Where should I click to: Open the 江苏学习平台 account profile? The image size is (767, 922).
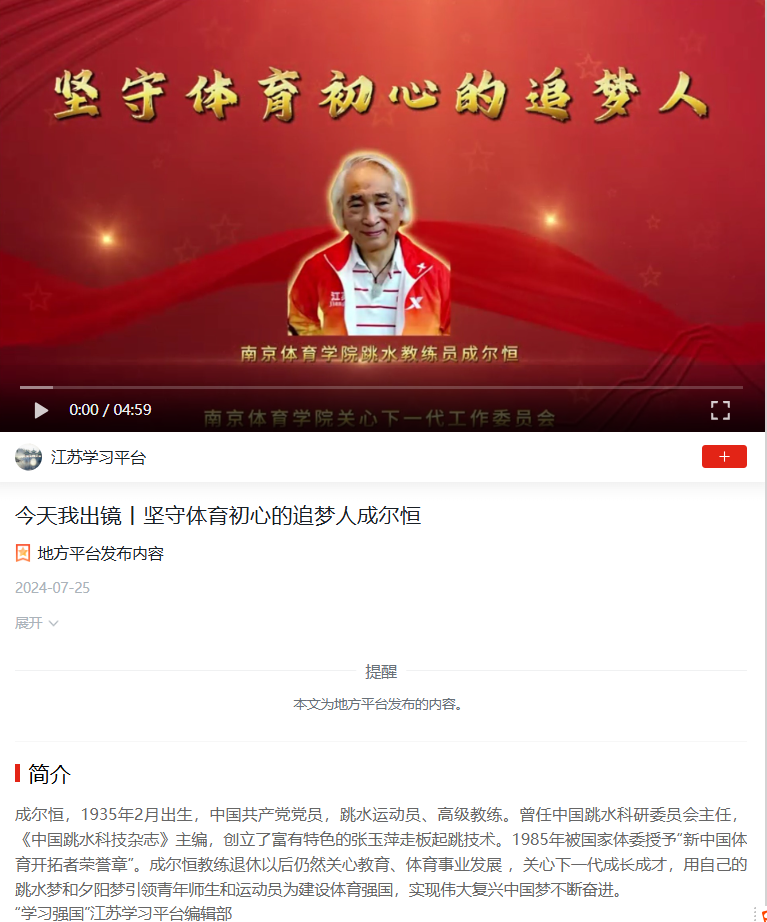pyautogui.click(x=98, y=458)
